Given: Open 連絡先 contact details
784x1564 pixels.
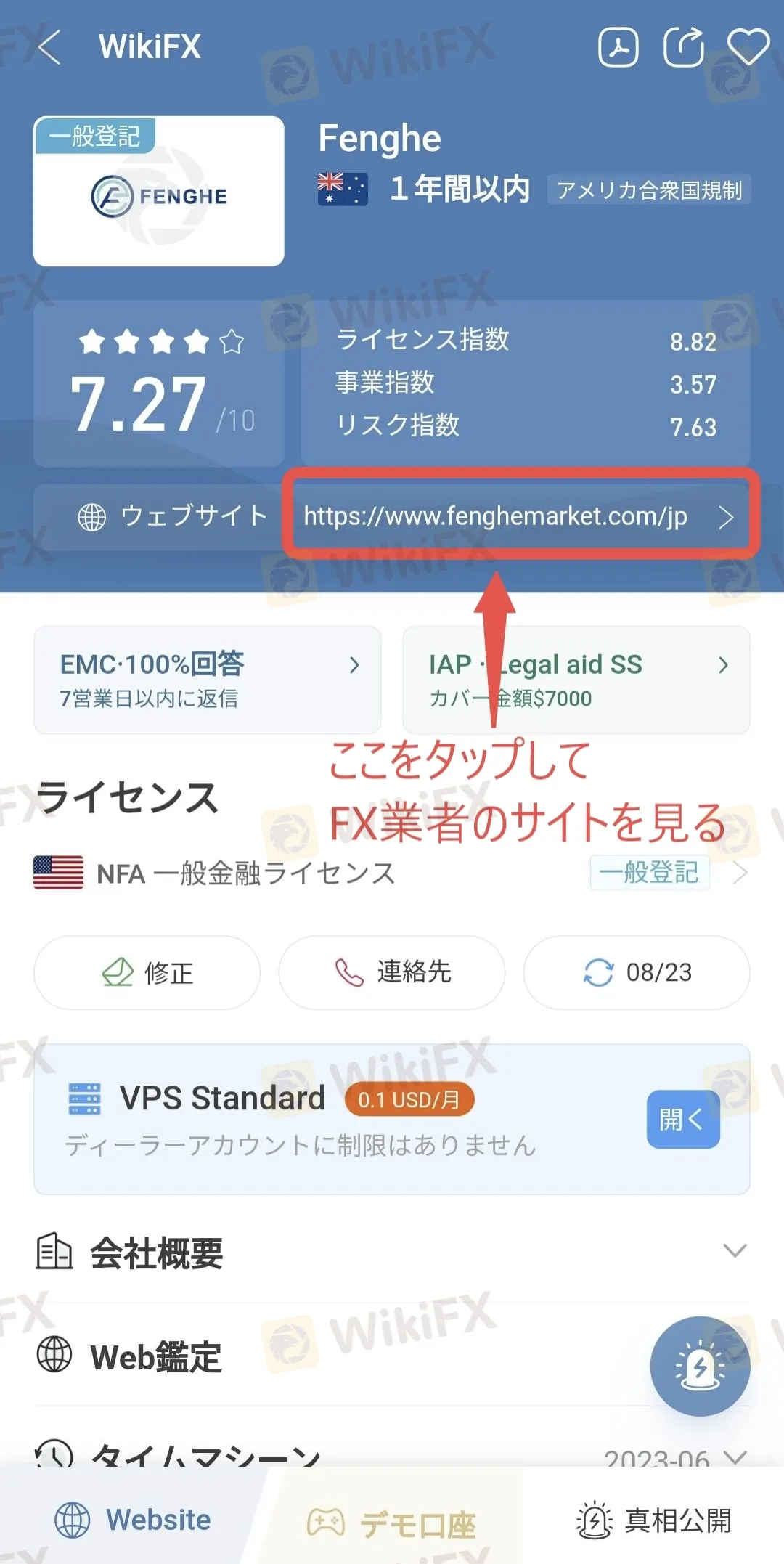Looking at the screenshot, I should coord(392,972).
